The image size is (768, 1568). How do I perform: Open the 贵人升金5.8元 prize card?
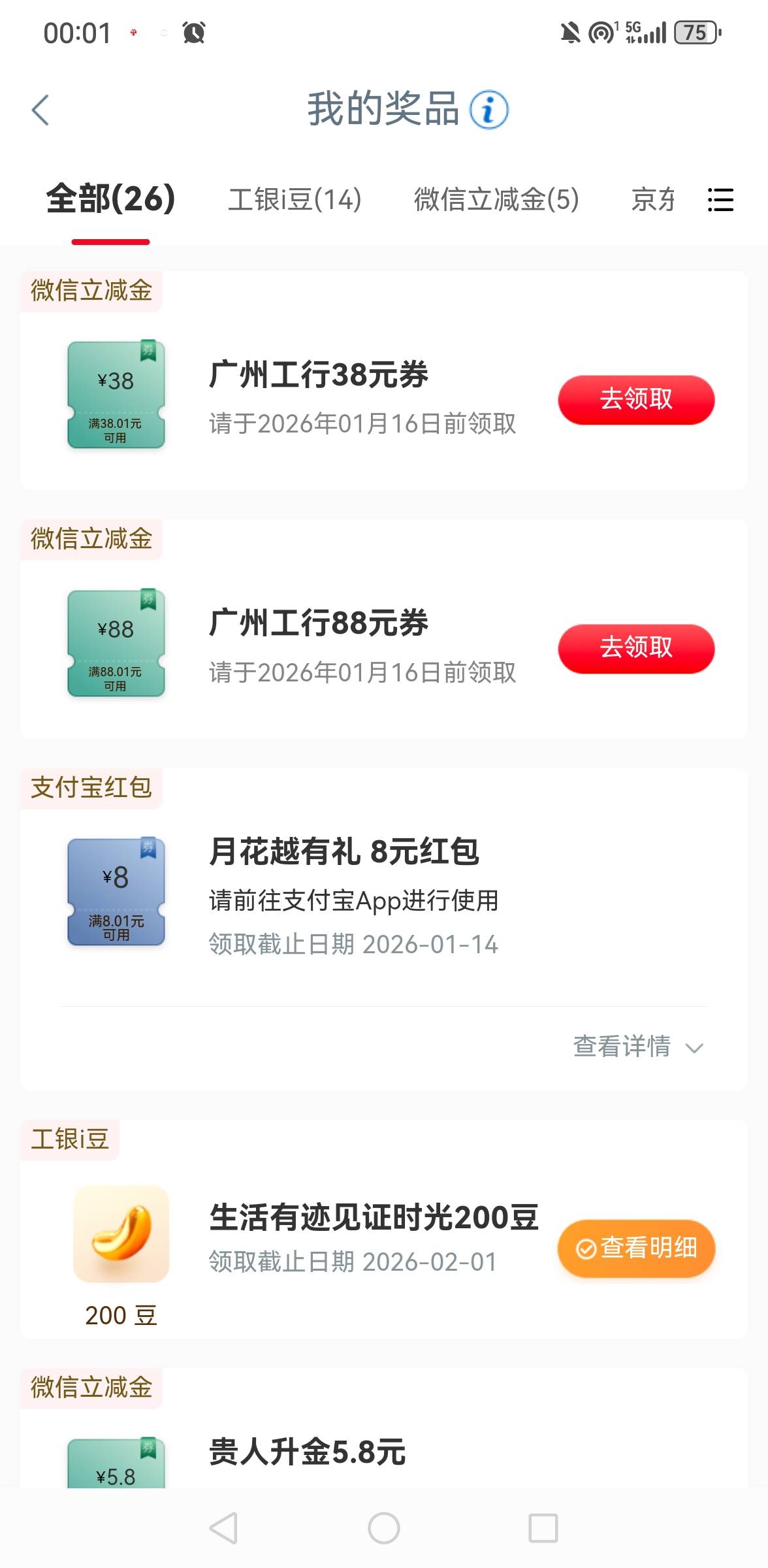[x=307, y=1452]
